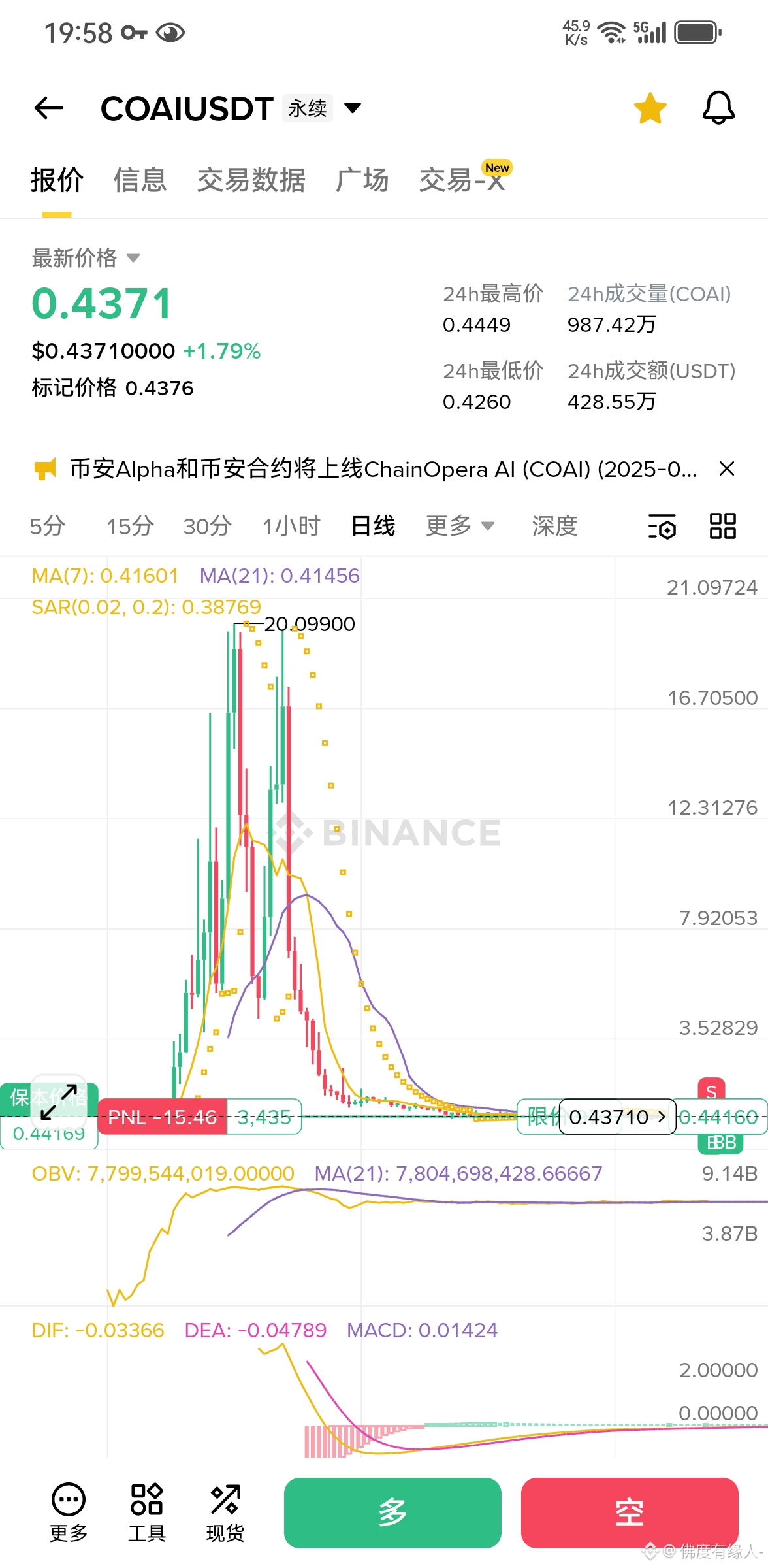Open the ChainOpera AI listing announcement
The width and height of the screenshot is (768, 1568).
point(382,469)
